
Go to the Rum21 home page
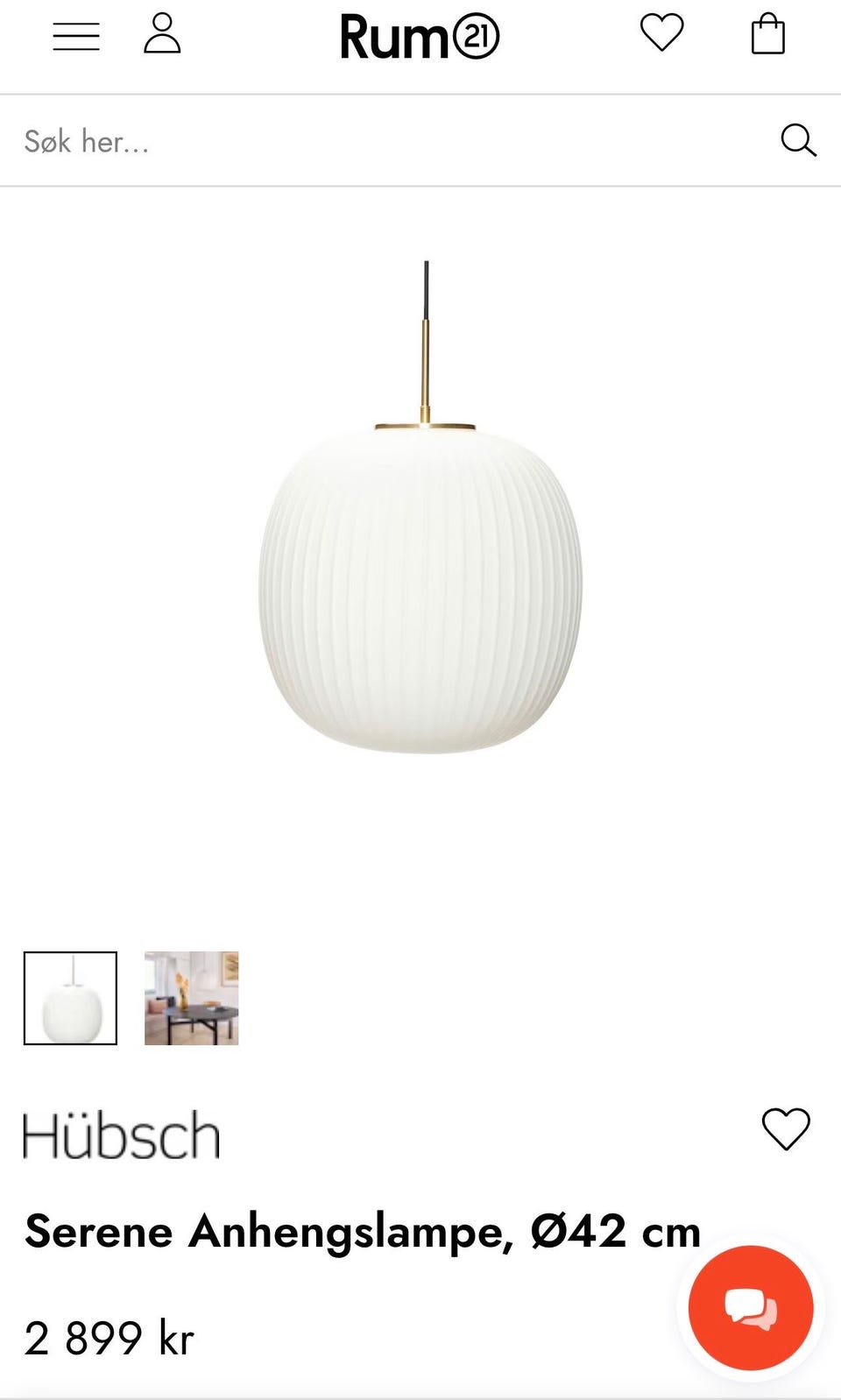[x=420, y=38]
